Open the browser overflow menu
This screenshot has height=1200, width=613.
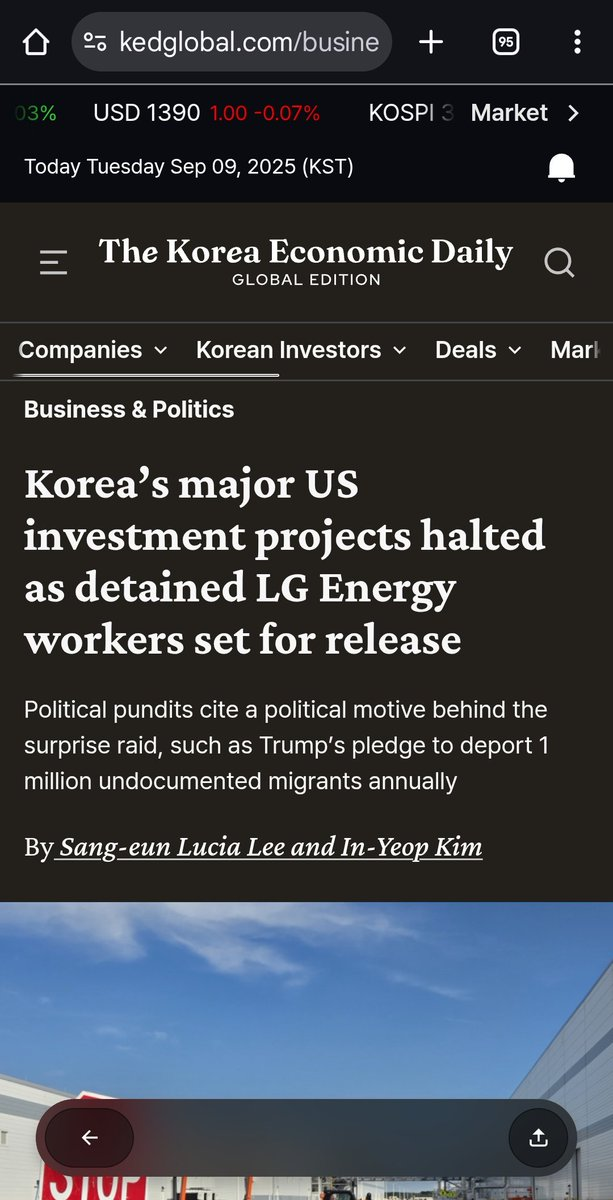(577, 42)
